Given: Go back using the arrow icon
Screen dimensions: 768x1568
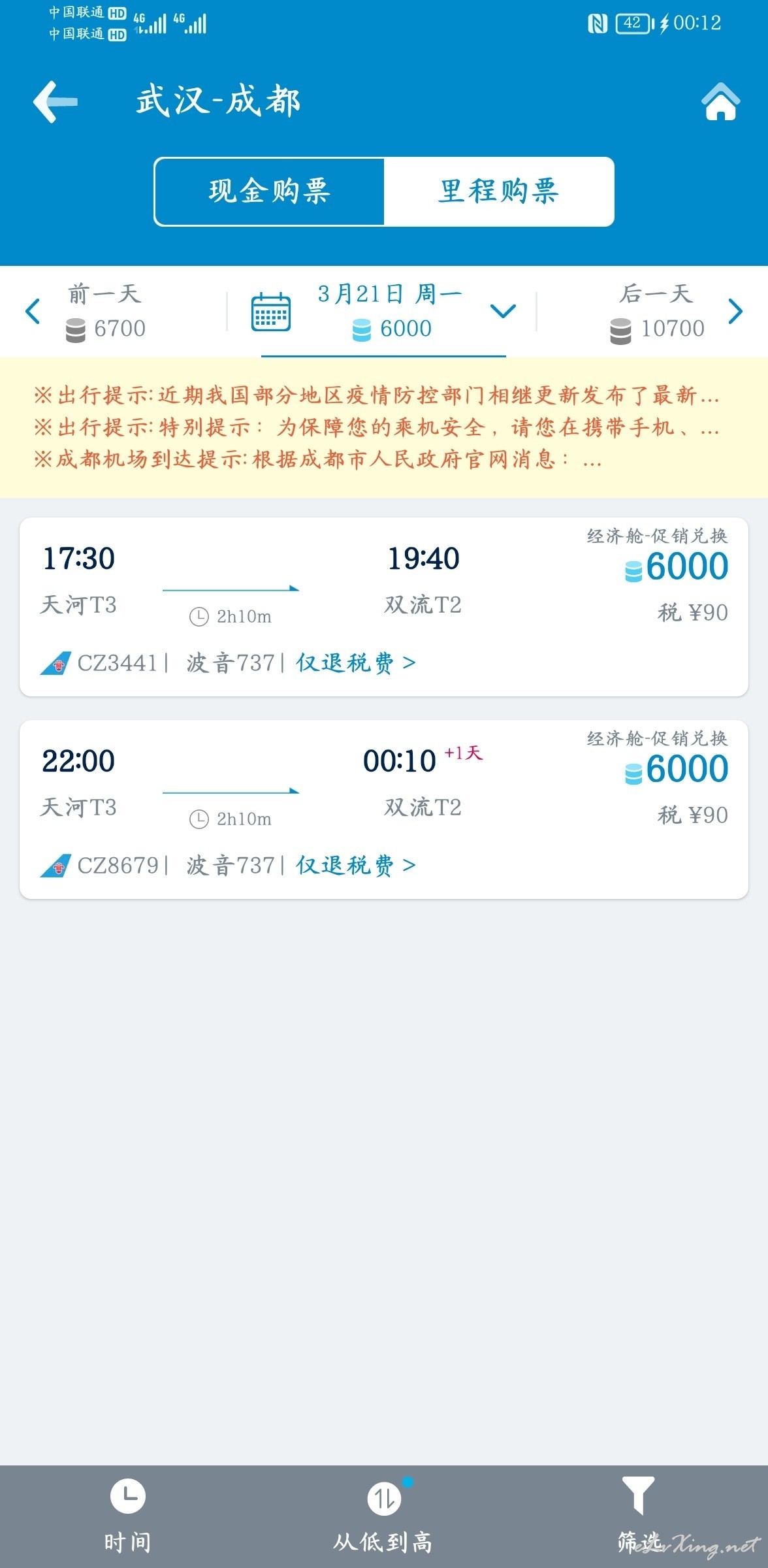Looking at the screenshot, I should point(56,101).
